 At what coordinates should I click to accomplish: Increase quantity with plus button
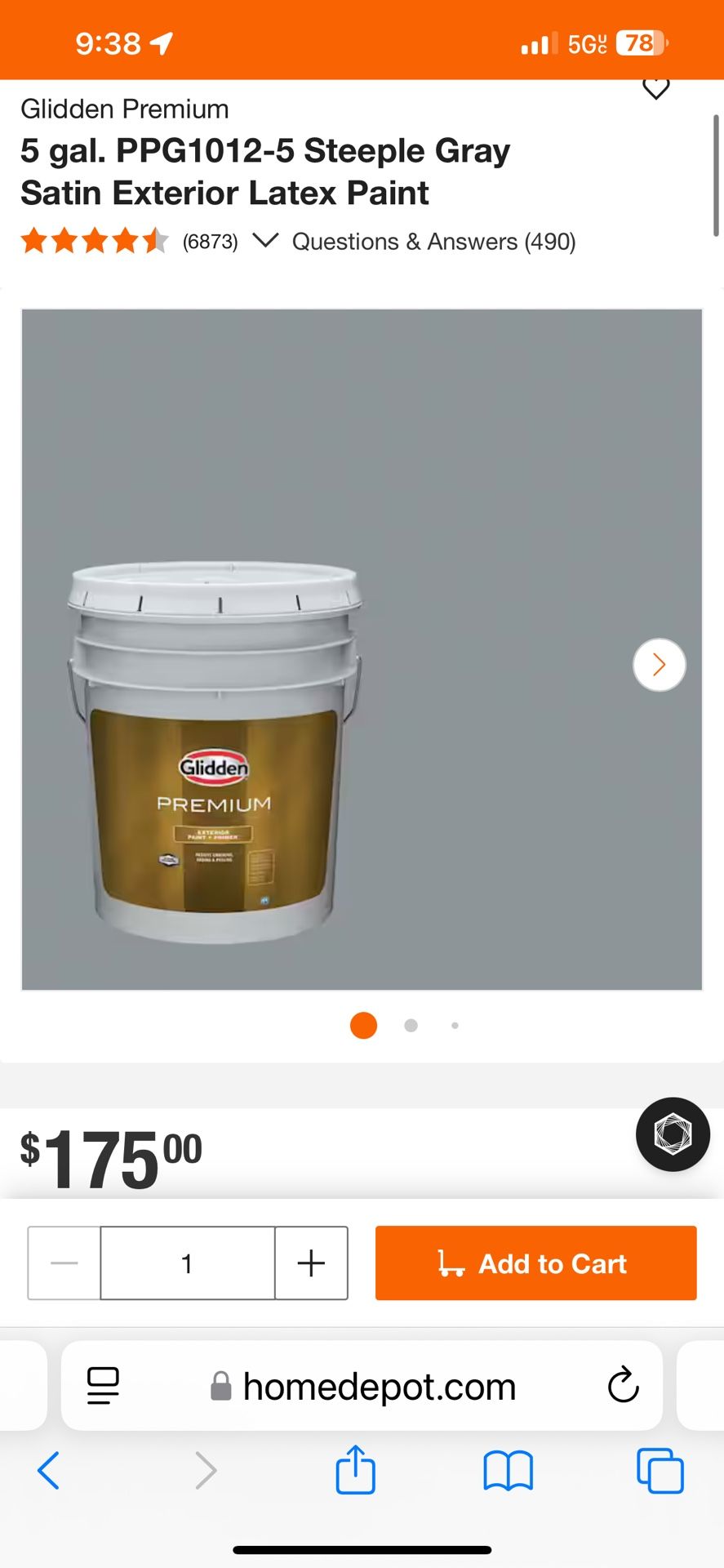[x=311, y=1263]
